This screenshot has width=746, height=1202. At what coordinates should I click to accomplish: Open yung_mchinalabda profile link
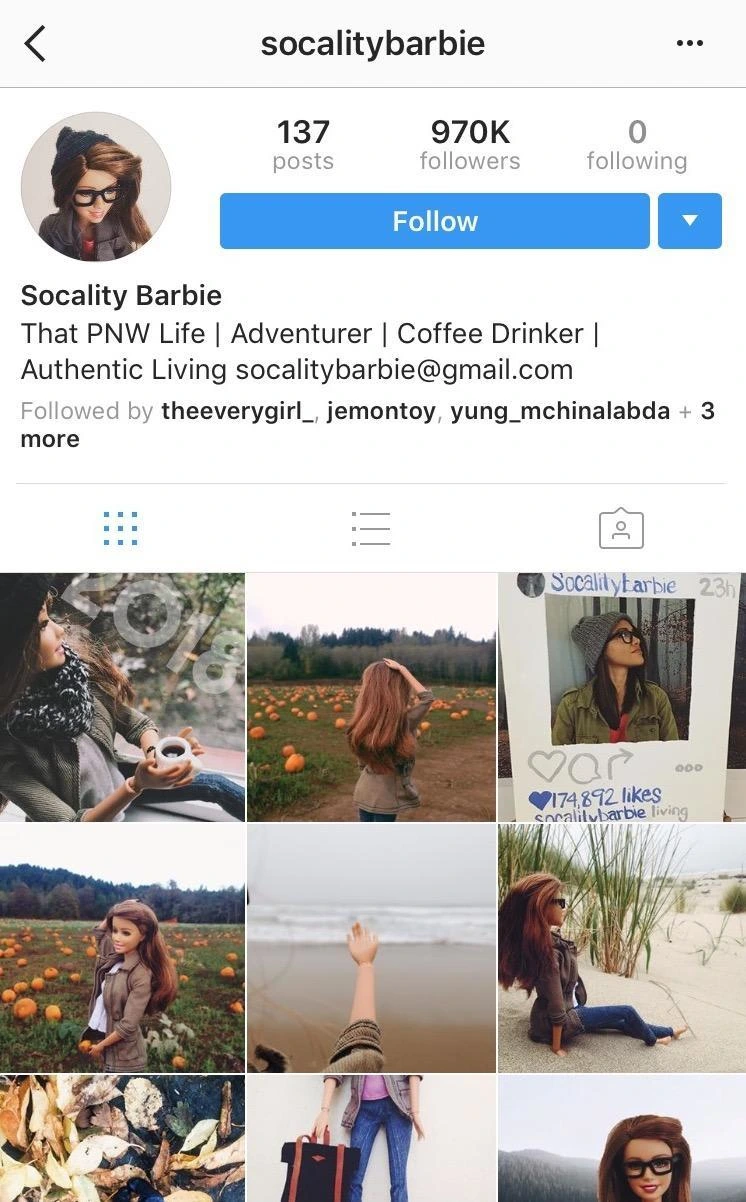click(560, 411)
